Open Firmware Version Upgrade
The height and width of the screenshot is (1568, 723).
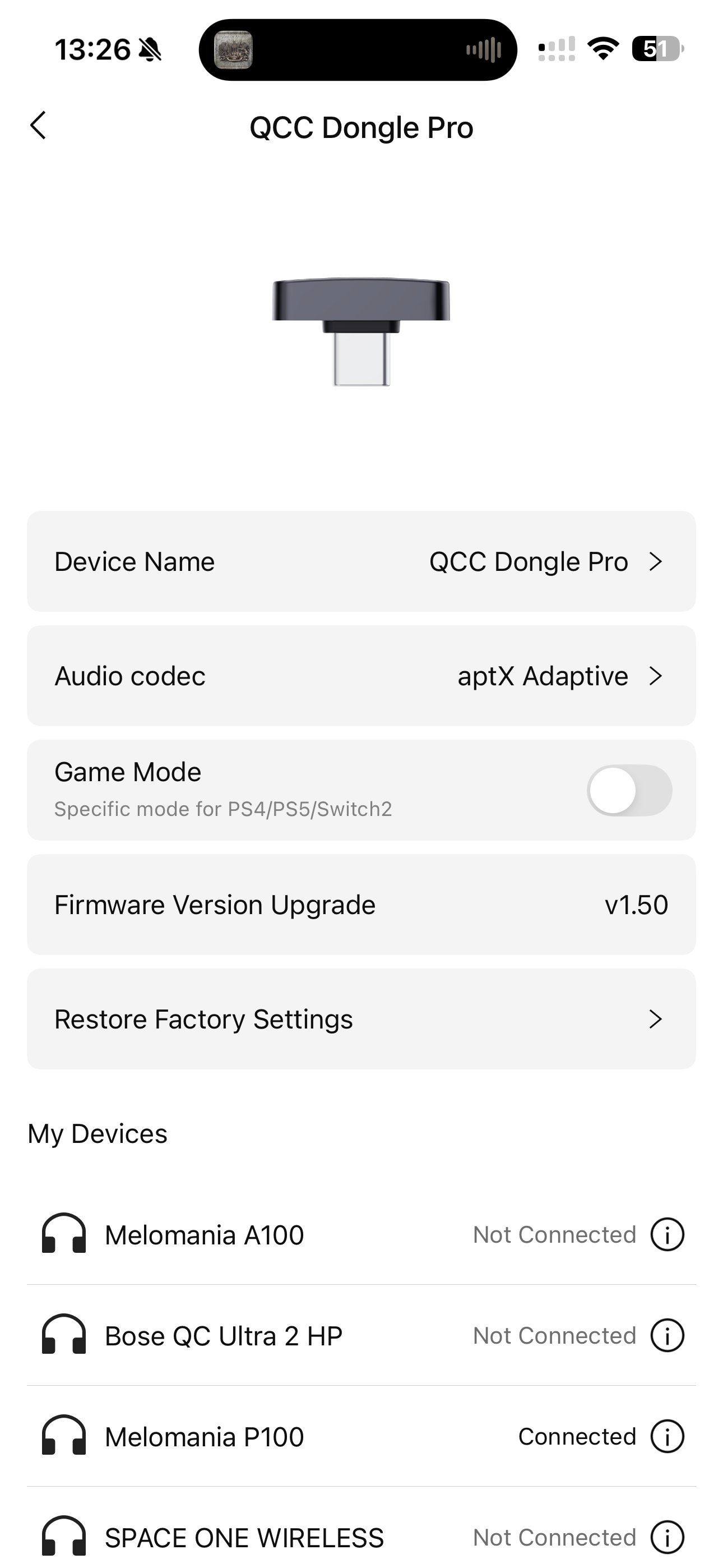(361, 905)
